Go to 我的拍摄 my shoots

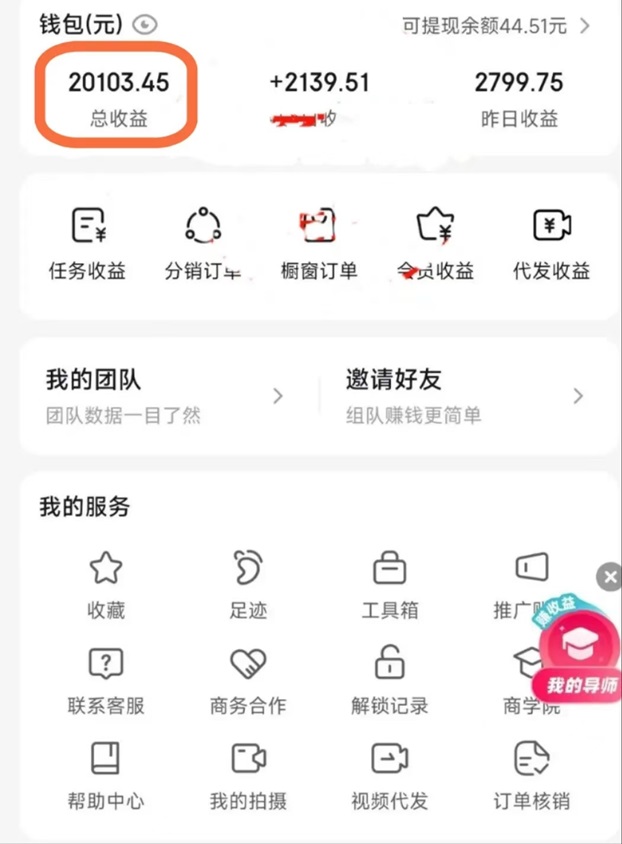(248, 775)
